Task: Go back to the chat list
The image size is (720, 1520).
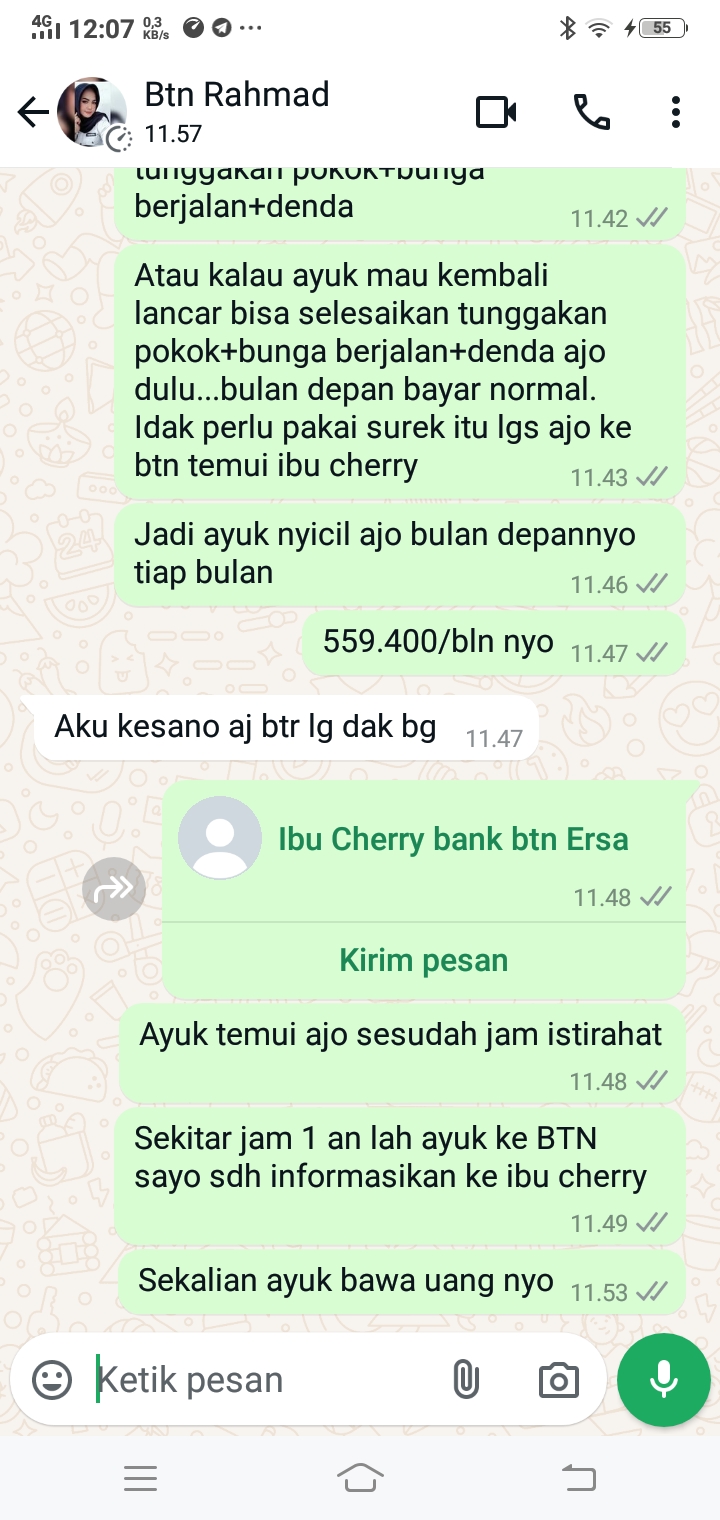Action: [x=33, y=113]
